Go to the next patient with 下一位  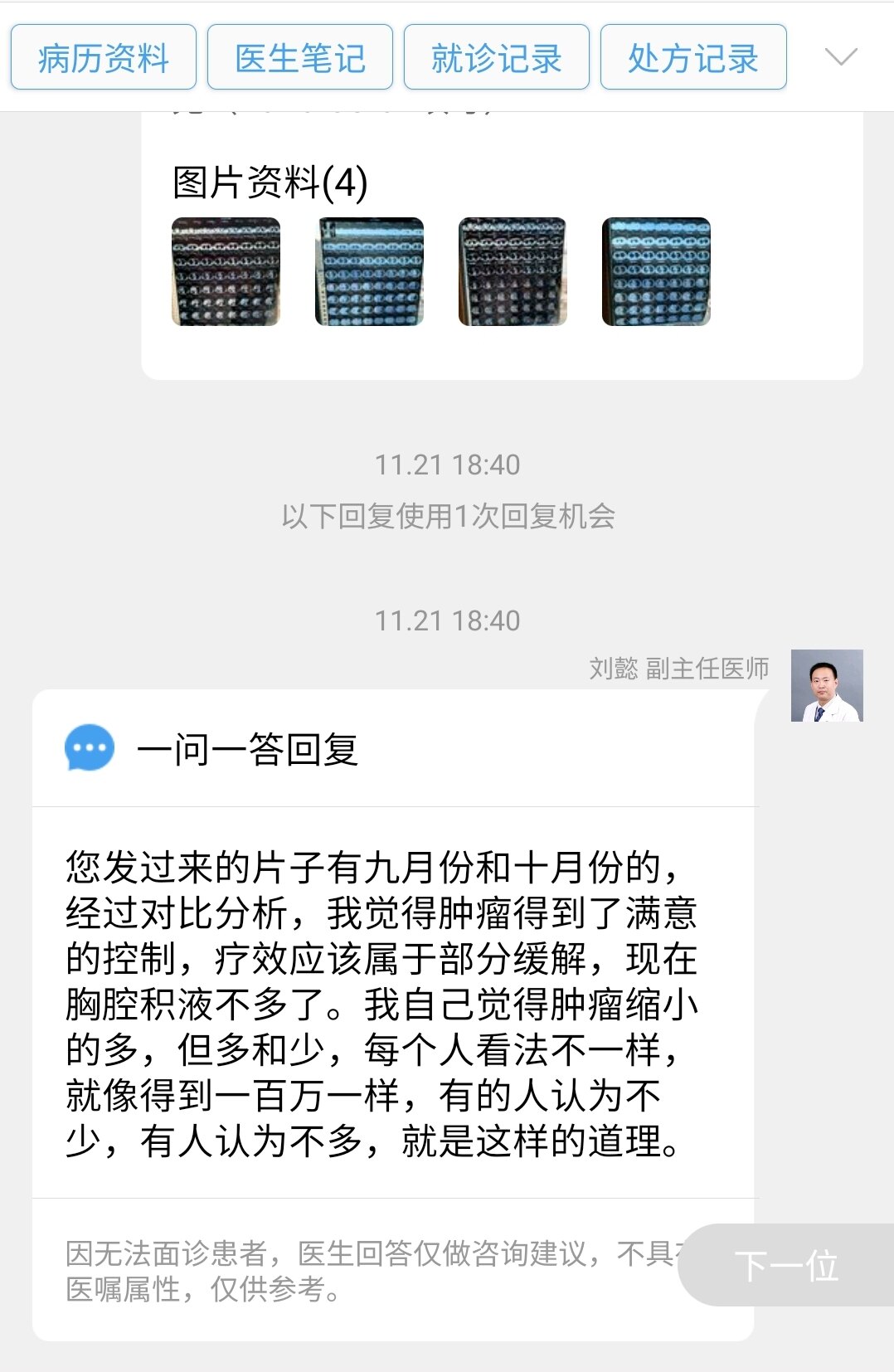786,1266
